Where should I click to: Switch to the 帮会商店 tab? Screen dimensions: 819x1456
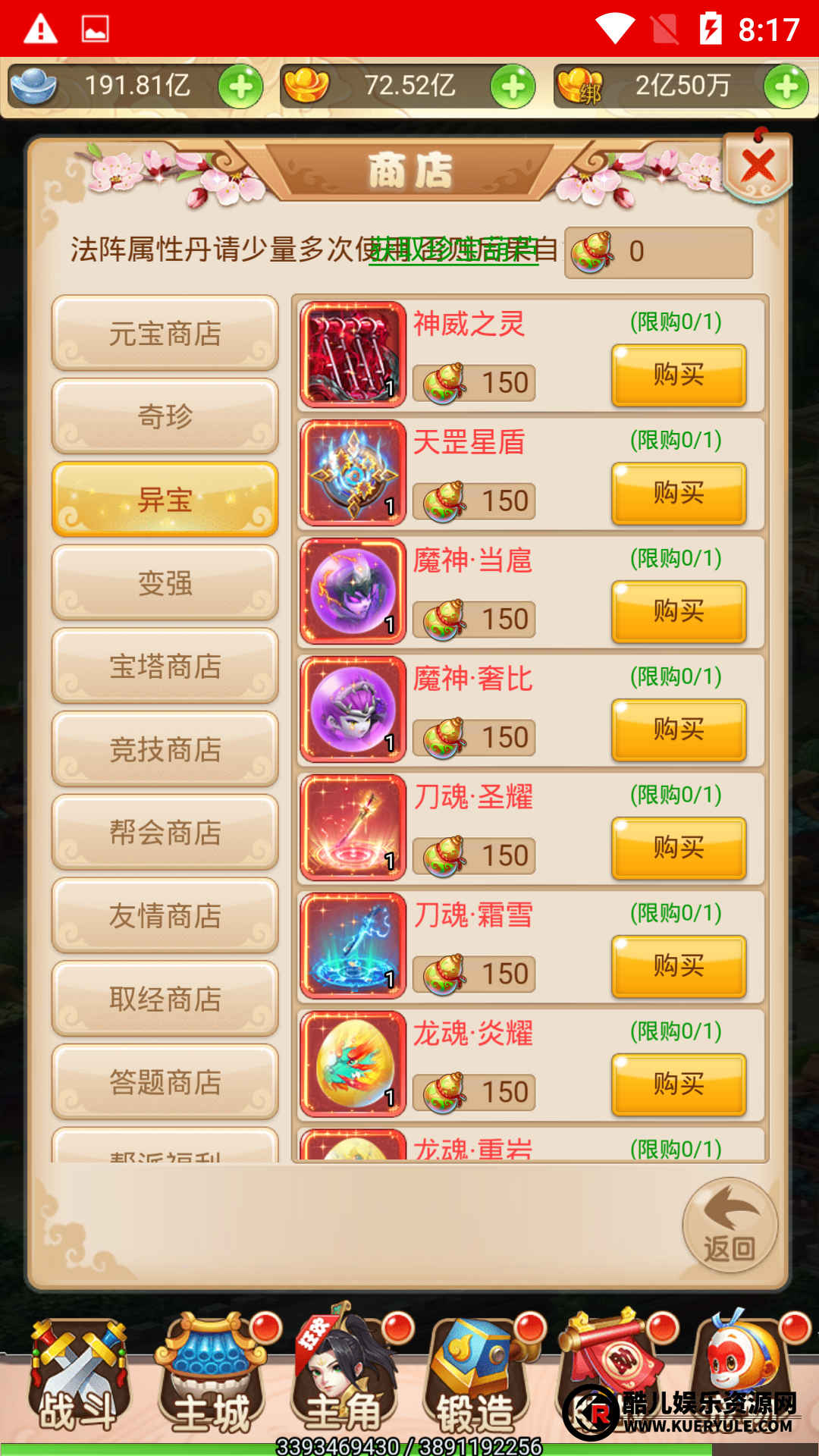click(x=165, y=833)
